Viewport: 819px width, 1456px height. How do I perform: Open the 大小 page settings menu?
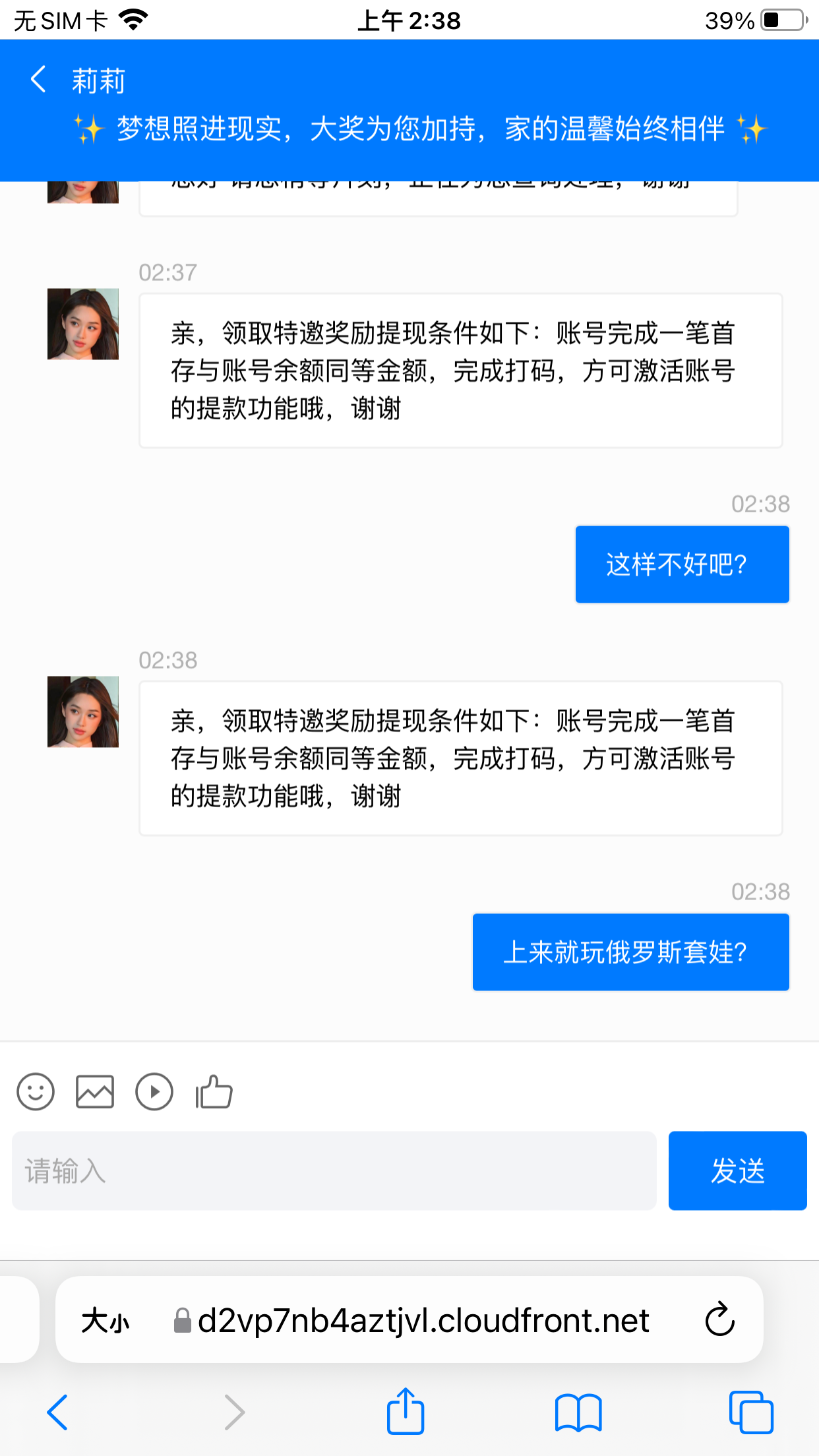click(106, 1321)
